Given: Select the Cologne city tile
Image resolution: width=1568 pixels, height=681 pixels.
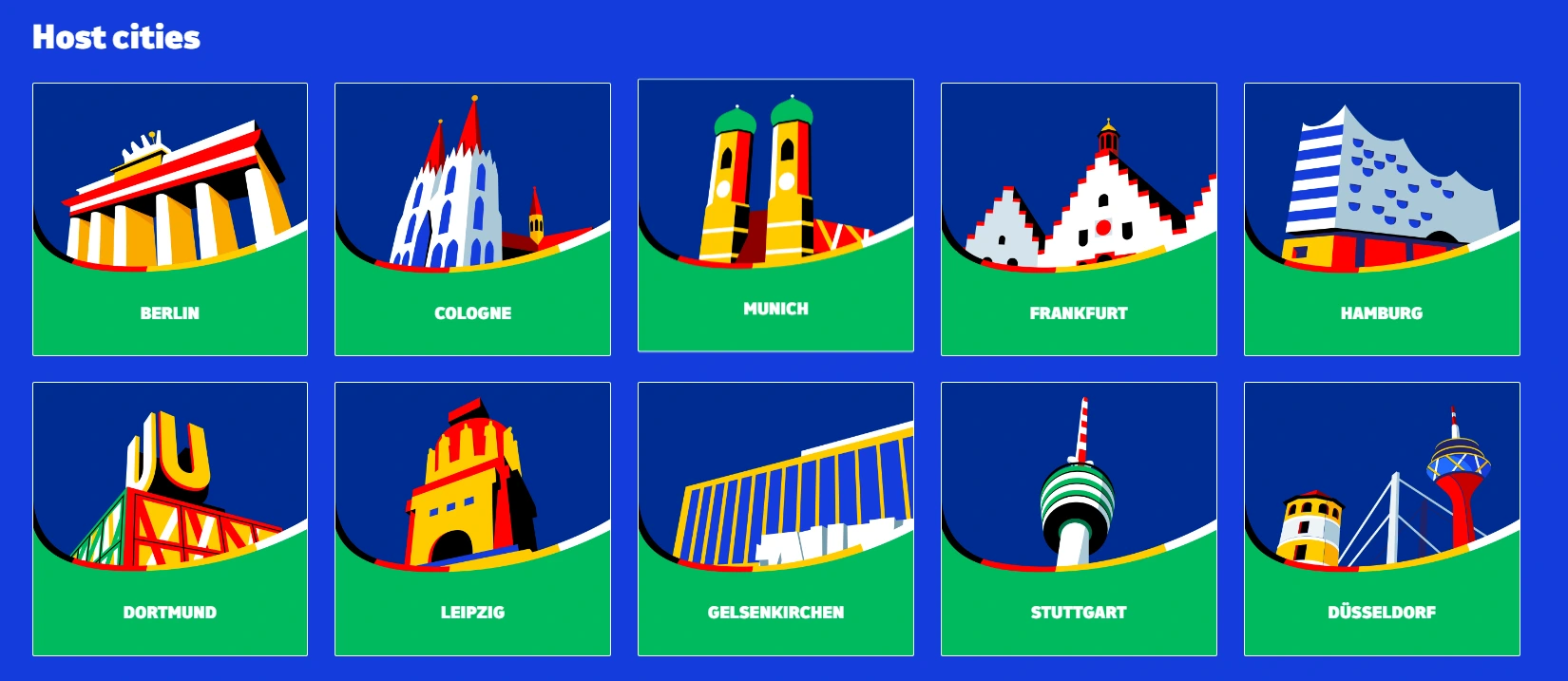Looking at the screenshot, I should (472, 219).
